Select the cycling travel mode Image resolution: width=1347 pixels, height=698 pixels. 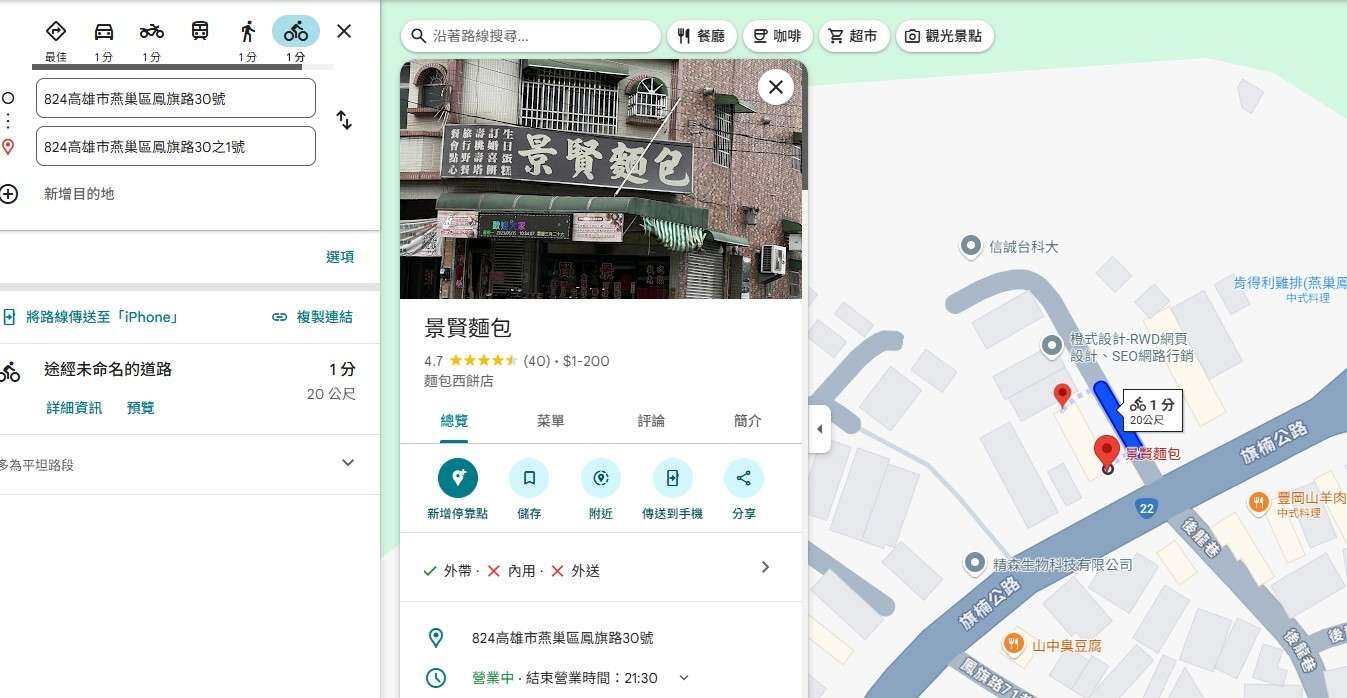295,32
